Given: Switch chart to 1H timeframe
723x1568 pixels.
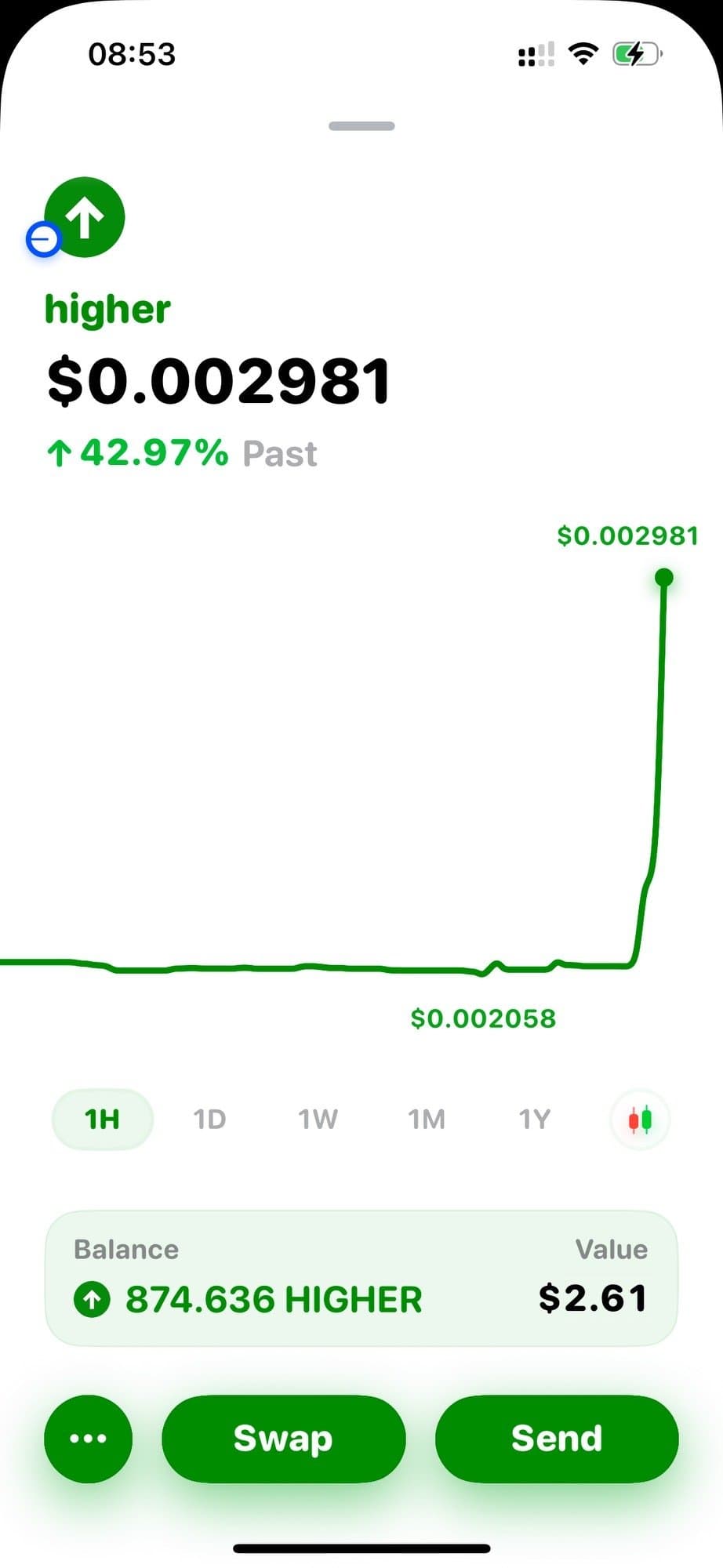Looking at the screenshot, I should [102, 1119].
